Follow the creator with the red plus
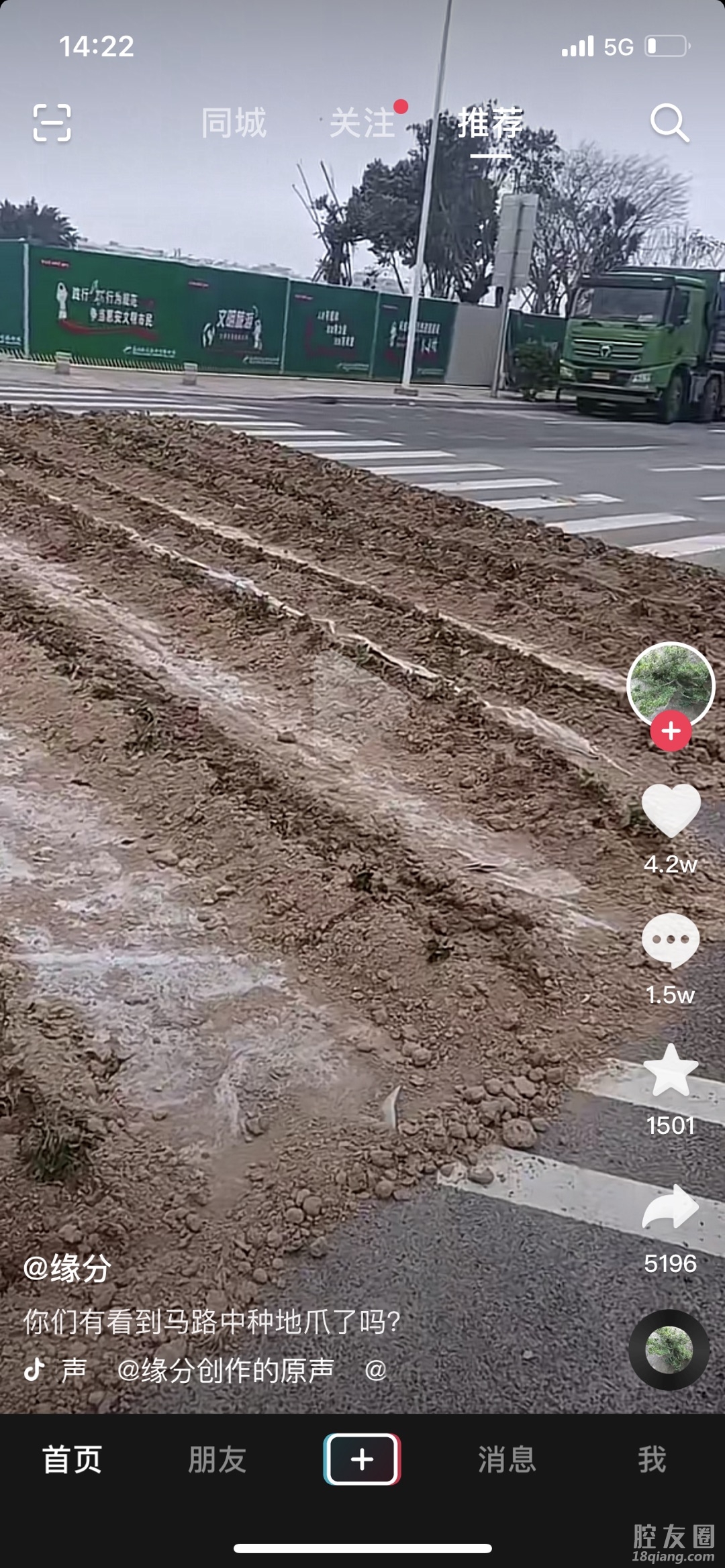Screen dimensions: 725x1568 pos(671,731)
